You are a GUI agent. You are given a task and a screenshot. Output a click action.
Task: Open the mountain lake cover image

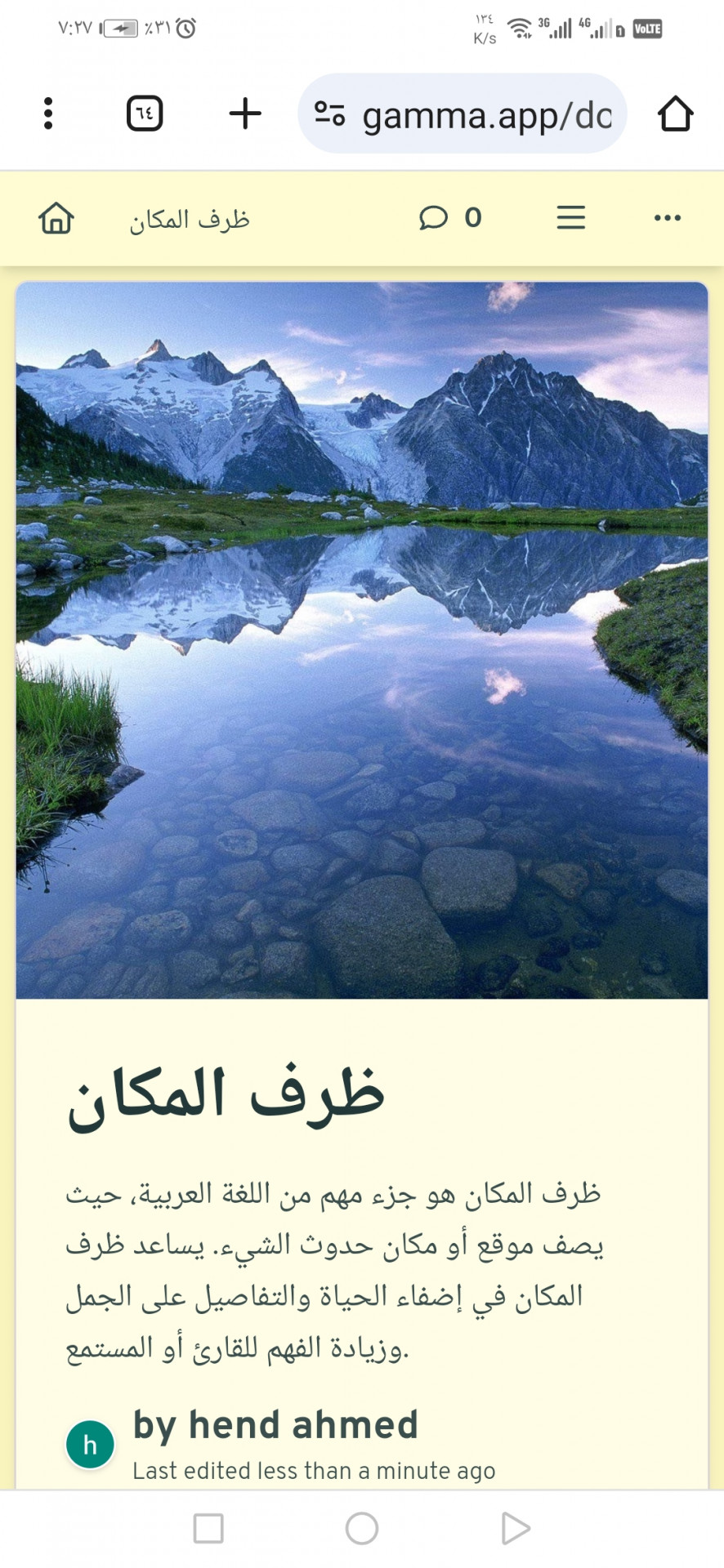point(362,640)
